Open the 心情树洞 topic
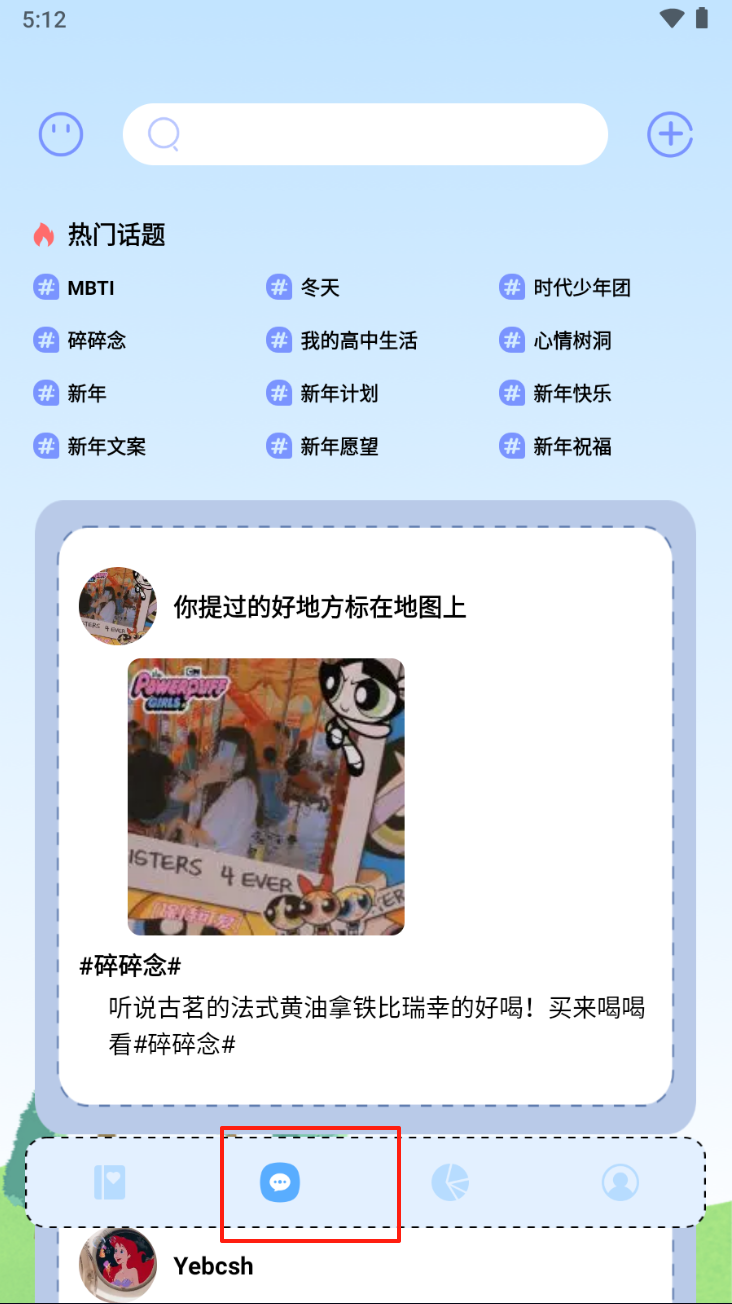 pos(556,341)
